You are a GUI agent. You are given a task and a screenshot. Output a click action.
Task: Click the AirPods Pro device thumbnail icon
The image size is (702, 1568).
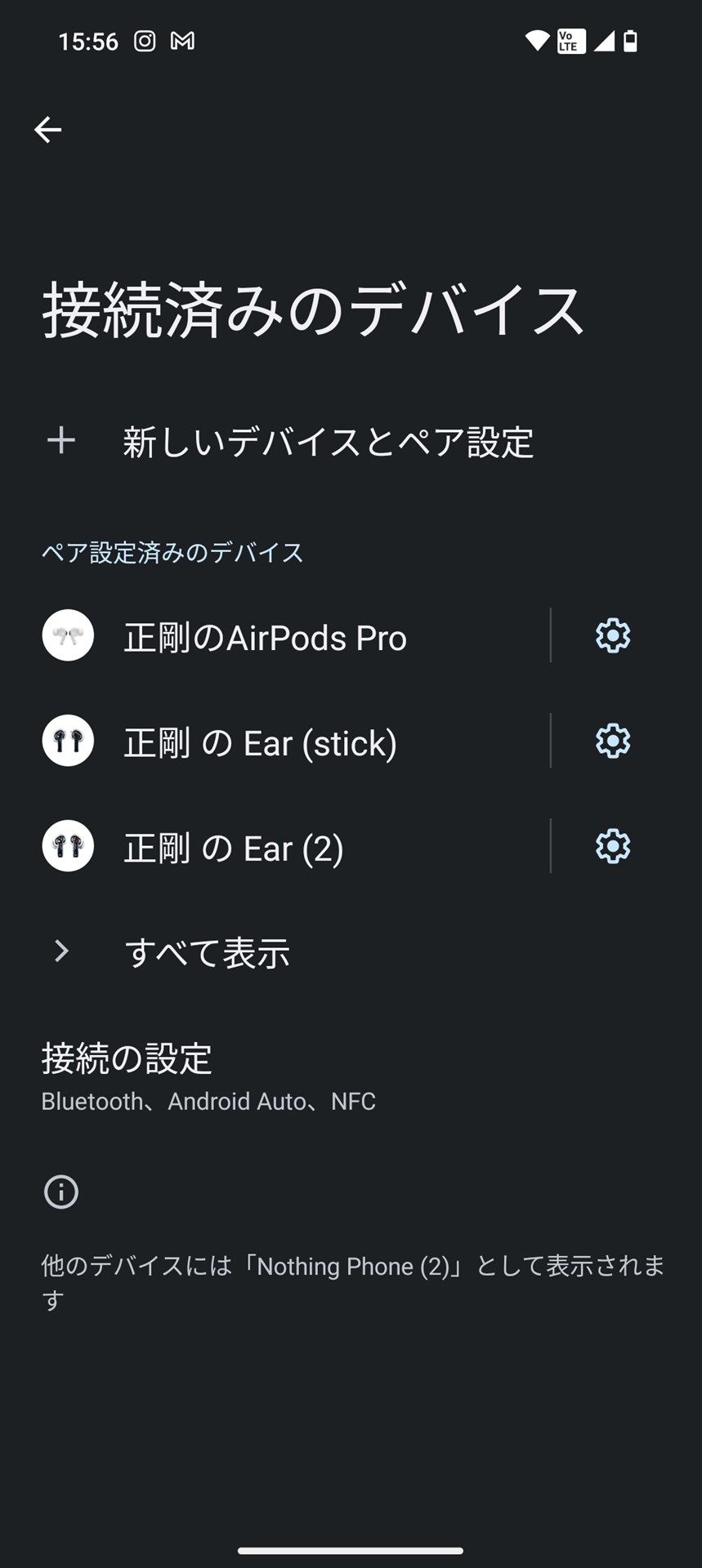(x=67, y=635)
